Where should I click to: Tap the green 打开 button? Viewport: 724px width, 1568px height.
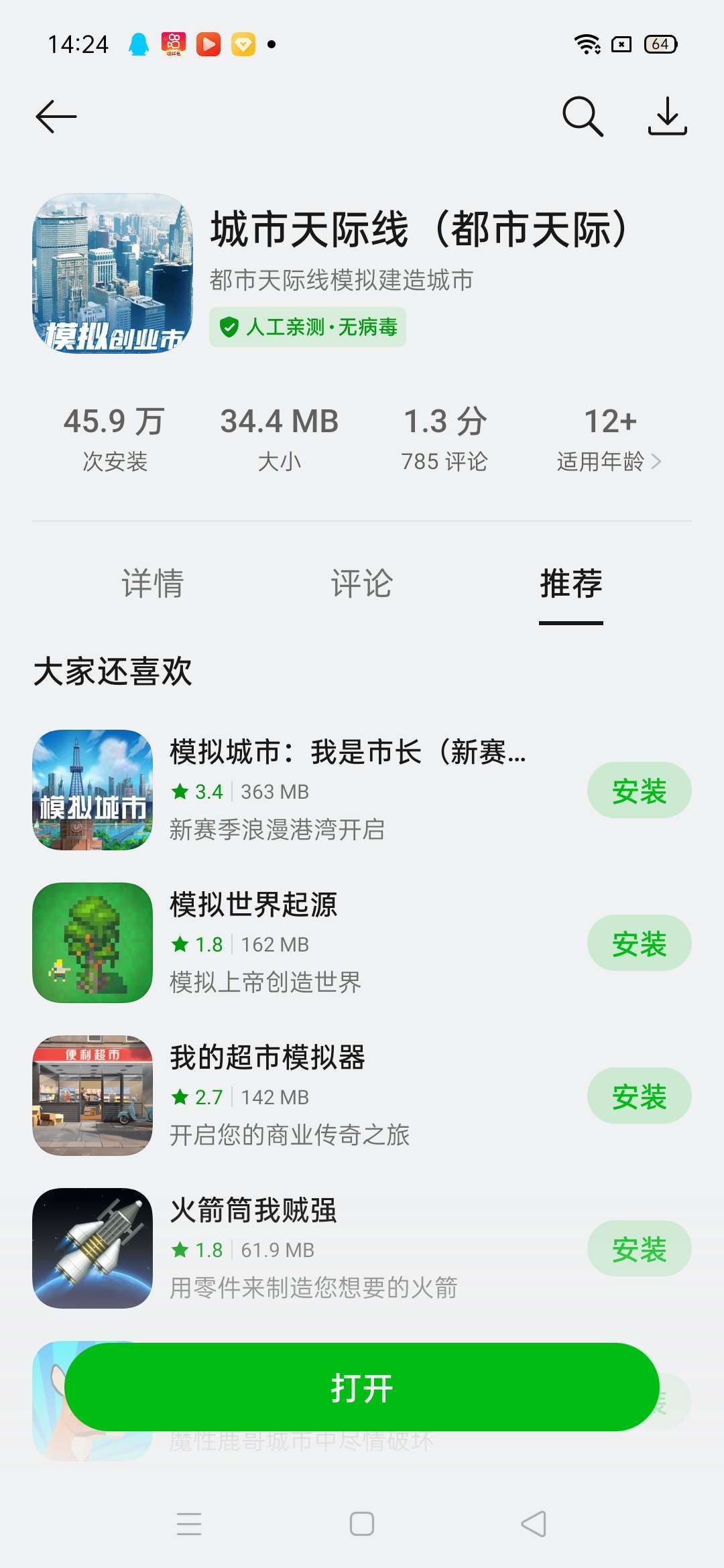click(x=362, y=1387)
